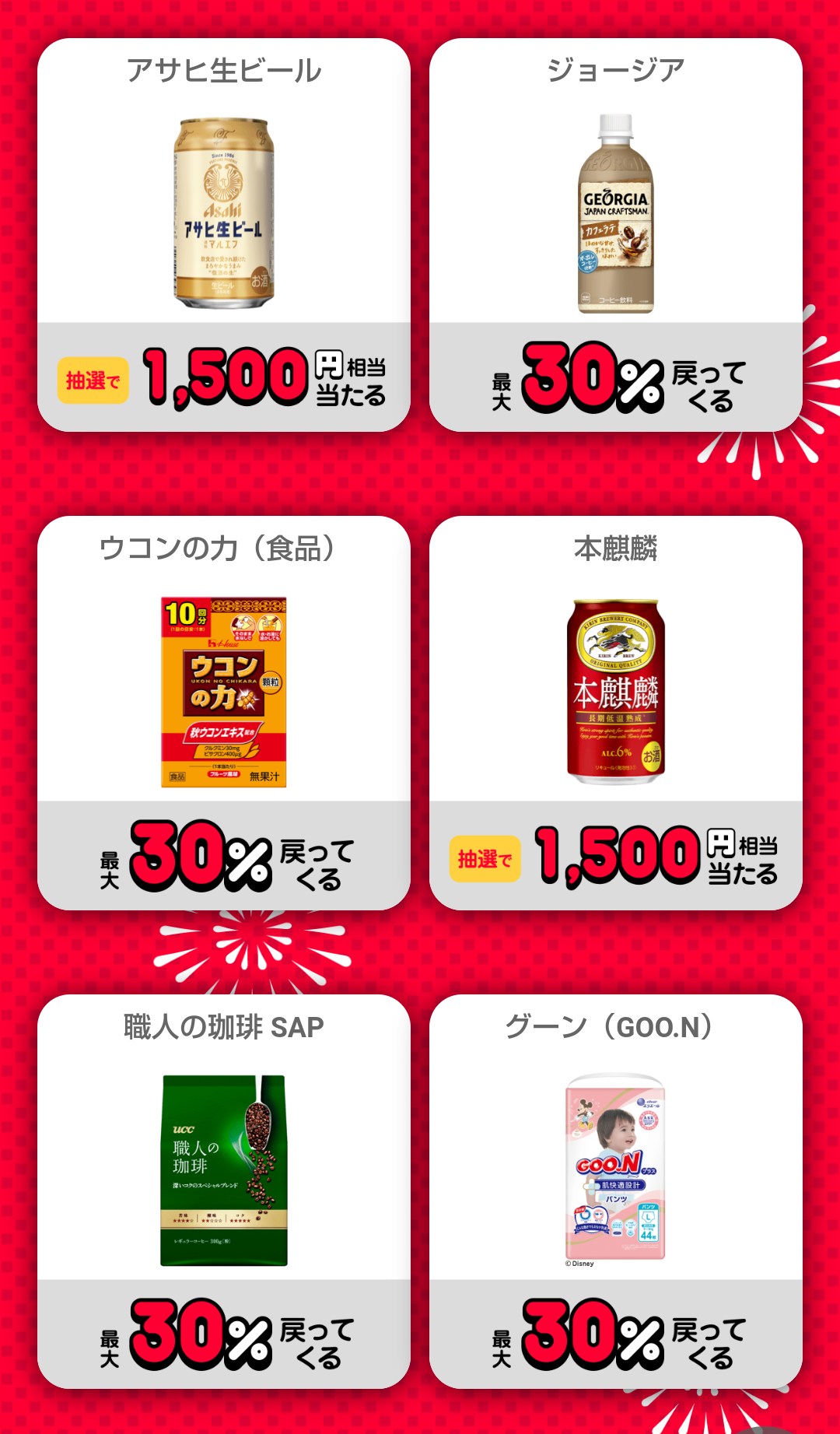
Task: Select the ウコンの力（食品） card
Action: 224,712
